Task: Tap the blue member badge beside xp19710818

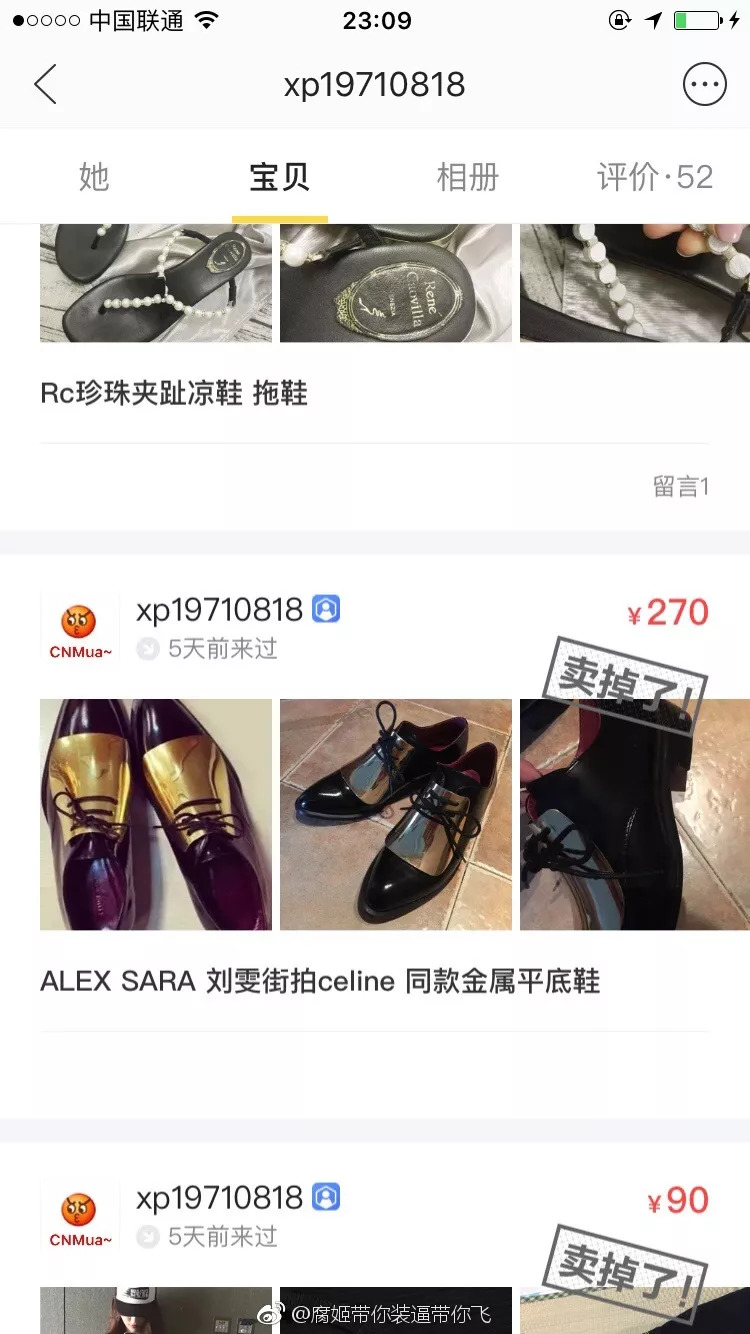Action: [x=325, y=610]
